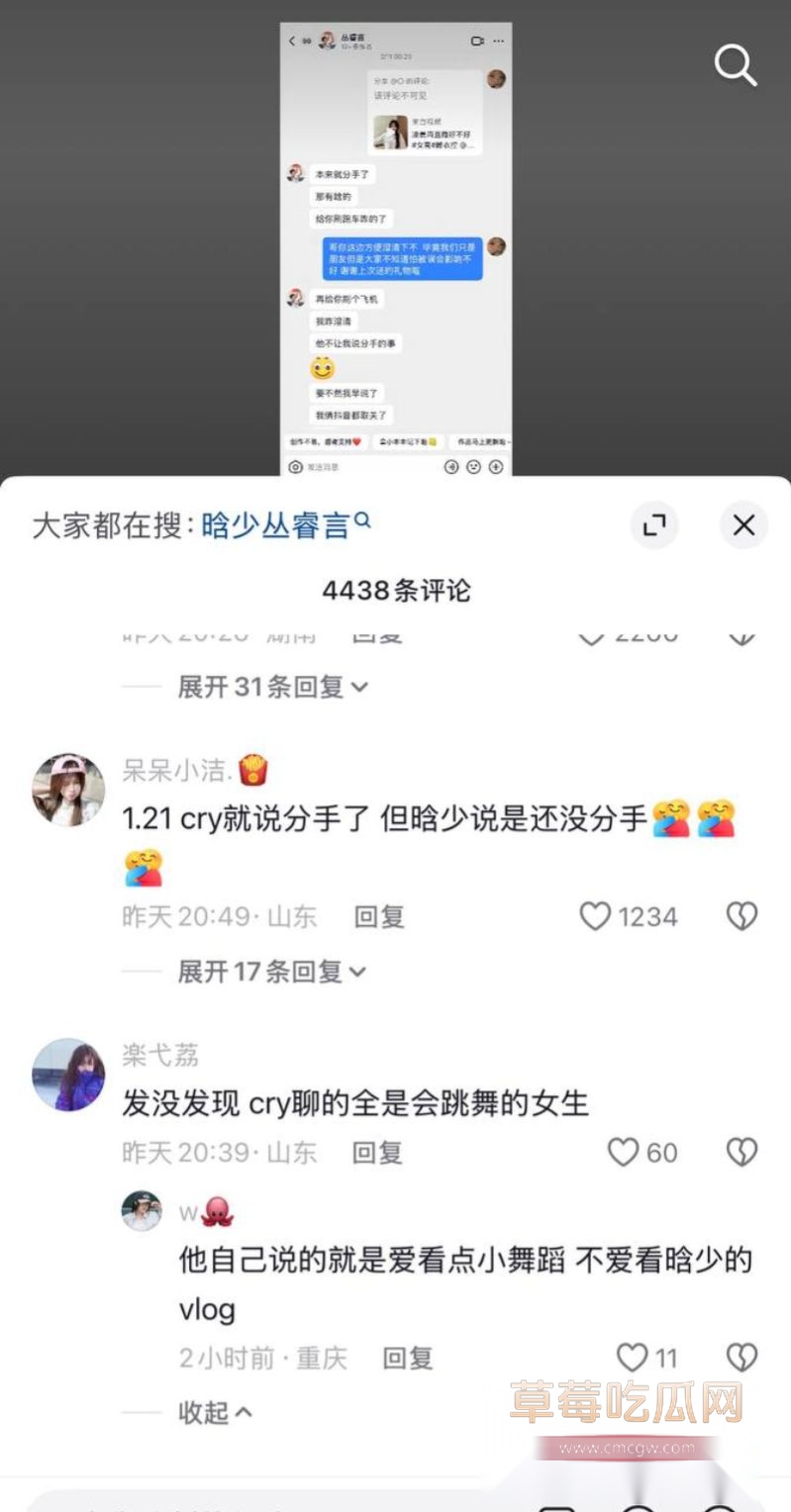Screen dimensions: 791x1512
Task: Open 呆呆小洁's profile avatar
Action: [67, 790]
